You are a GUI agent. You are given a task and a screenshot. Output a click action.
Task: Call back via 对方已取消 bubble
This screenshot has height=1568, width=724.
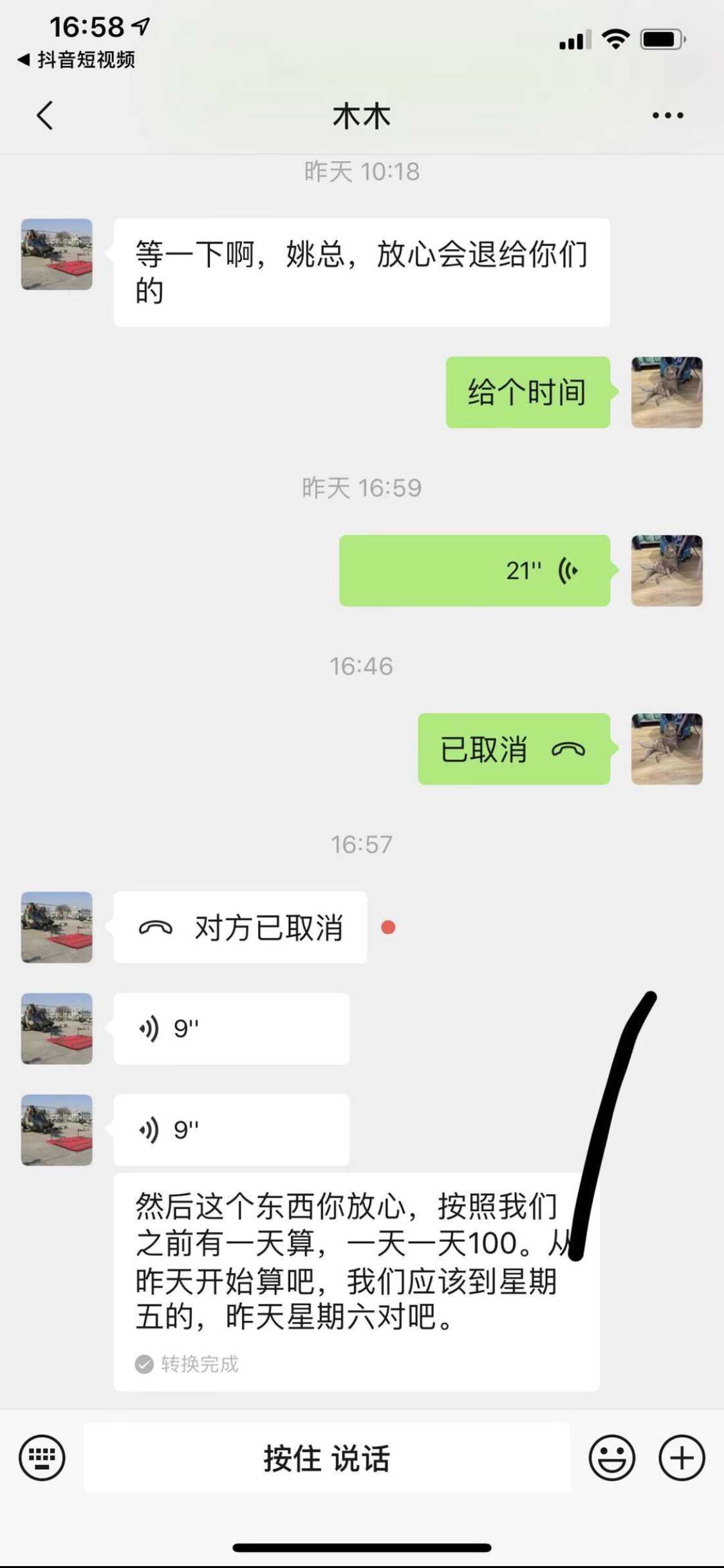[x=240, y=928]
